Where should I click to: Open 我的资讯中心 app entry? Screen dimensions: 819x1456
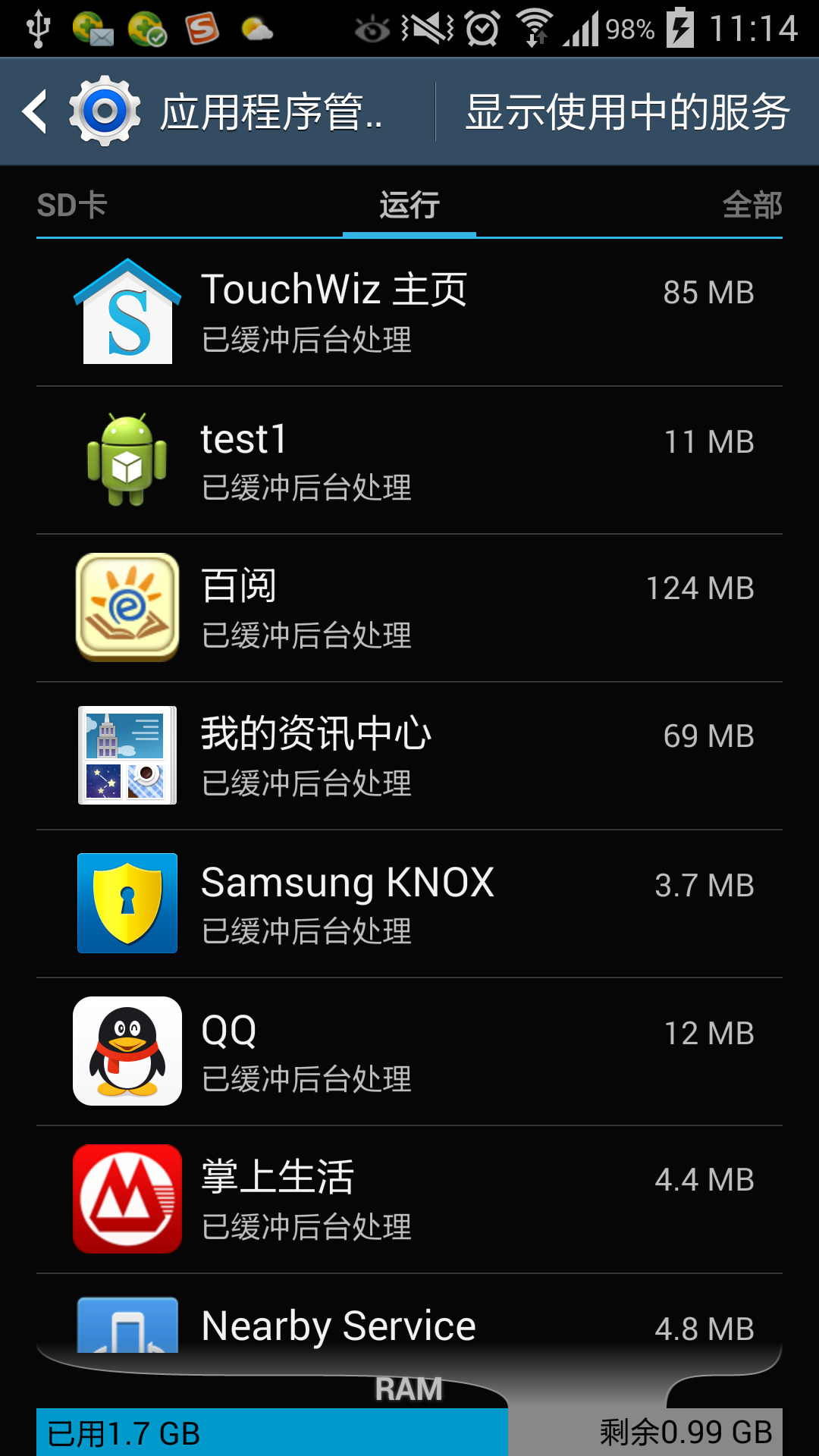(x=409, y=756)
